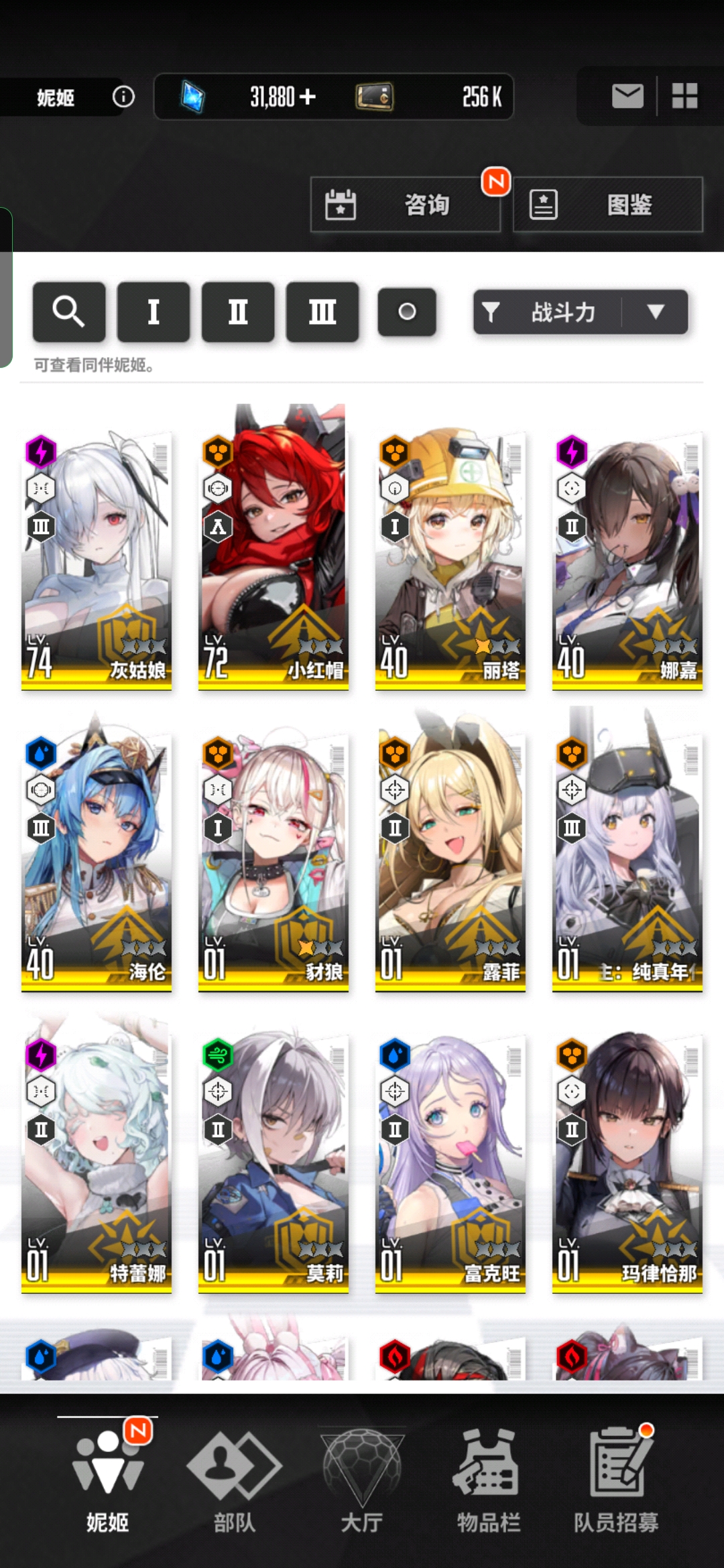Image resolution: width=724 pixels, height=1568 pixels.
Task: Open the 图鉴 collection
Action: click(x=607, y=204)
